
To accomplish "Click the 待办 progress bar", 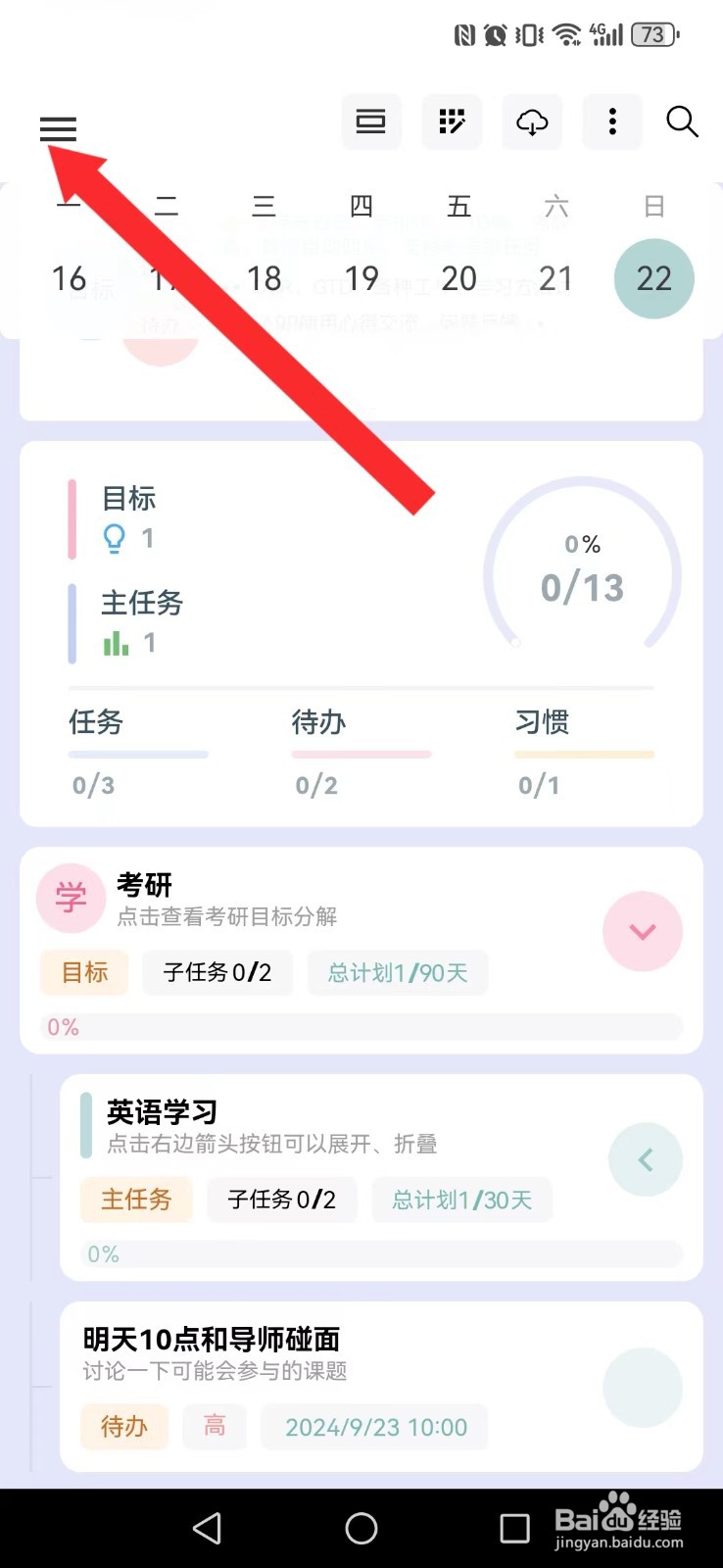I will click(361, 755).
